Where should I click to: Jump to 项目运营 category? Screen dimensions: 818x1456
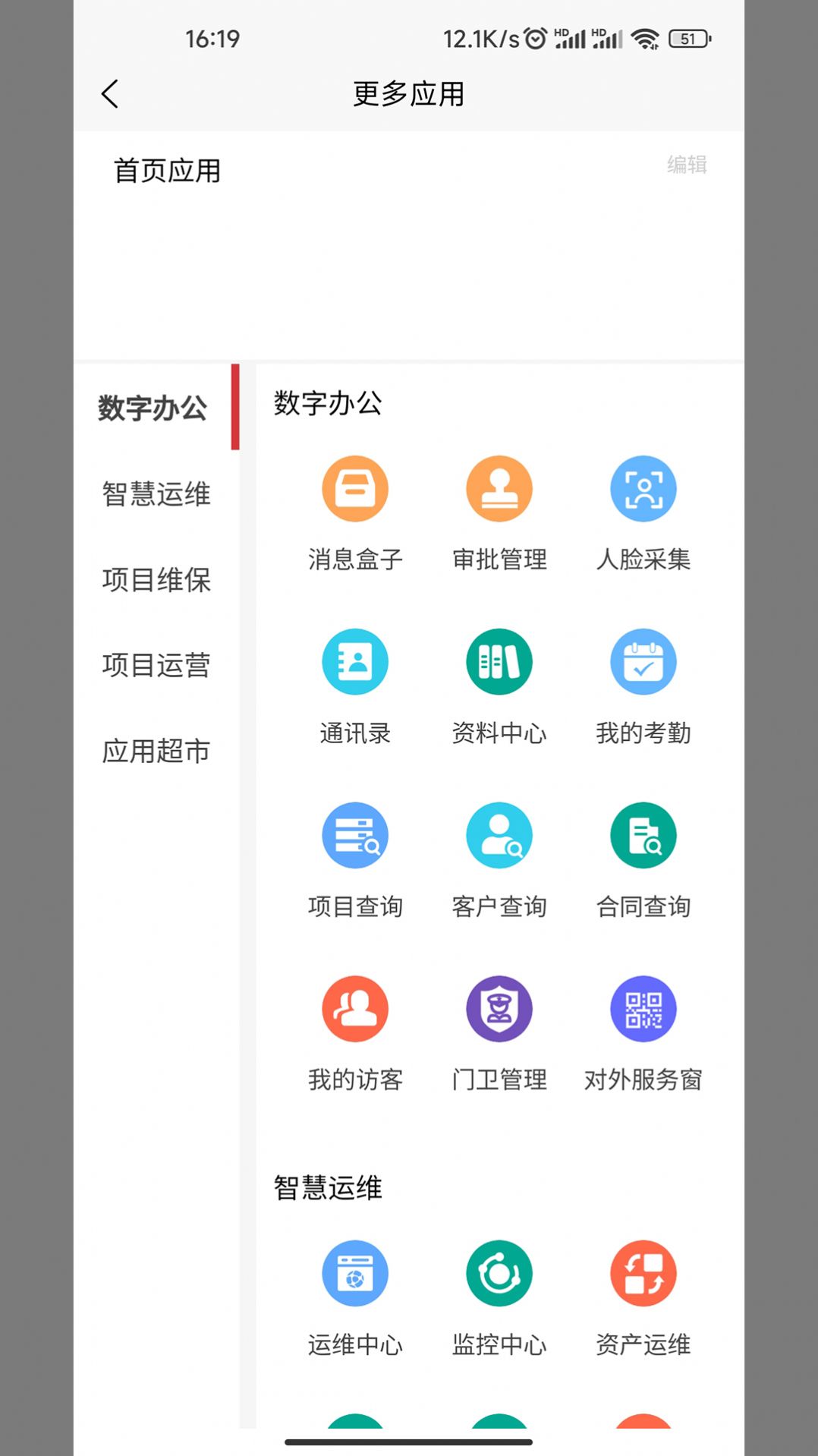pyautogui.click(x=156, y=666)
